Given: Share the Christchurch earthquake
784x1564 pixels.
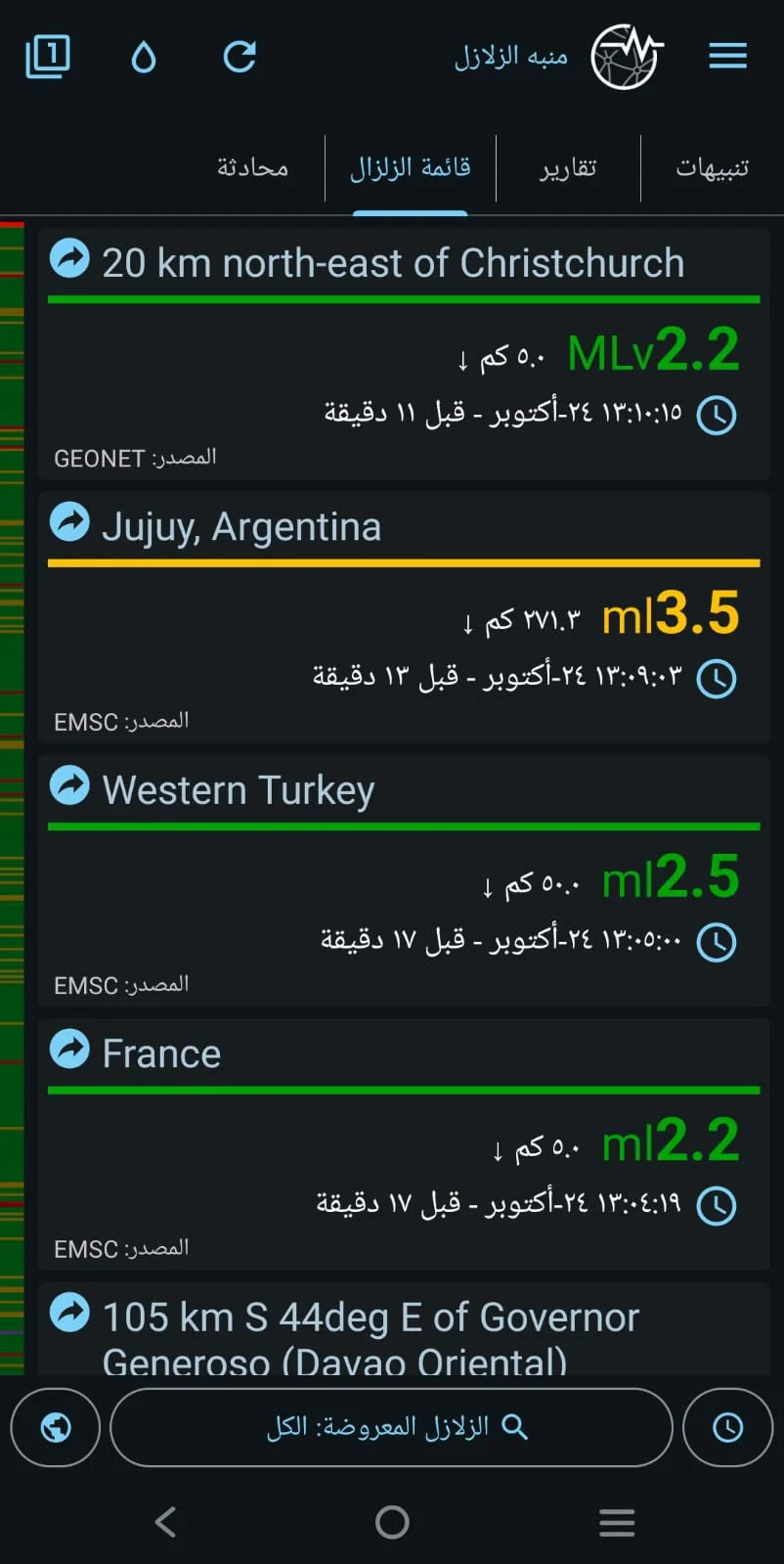Looking at the screenshot, I should (69, 258).
